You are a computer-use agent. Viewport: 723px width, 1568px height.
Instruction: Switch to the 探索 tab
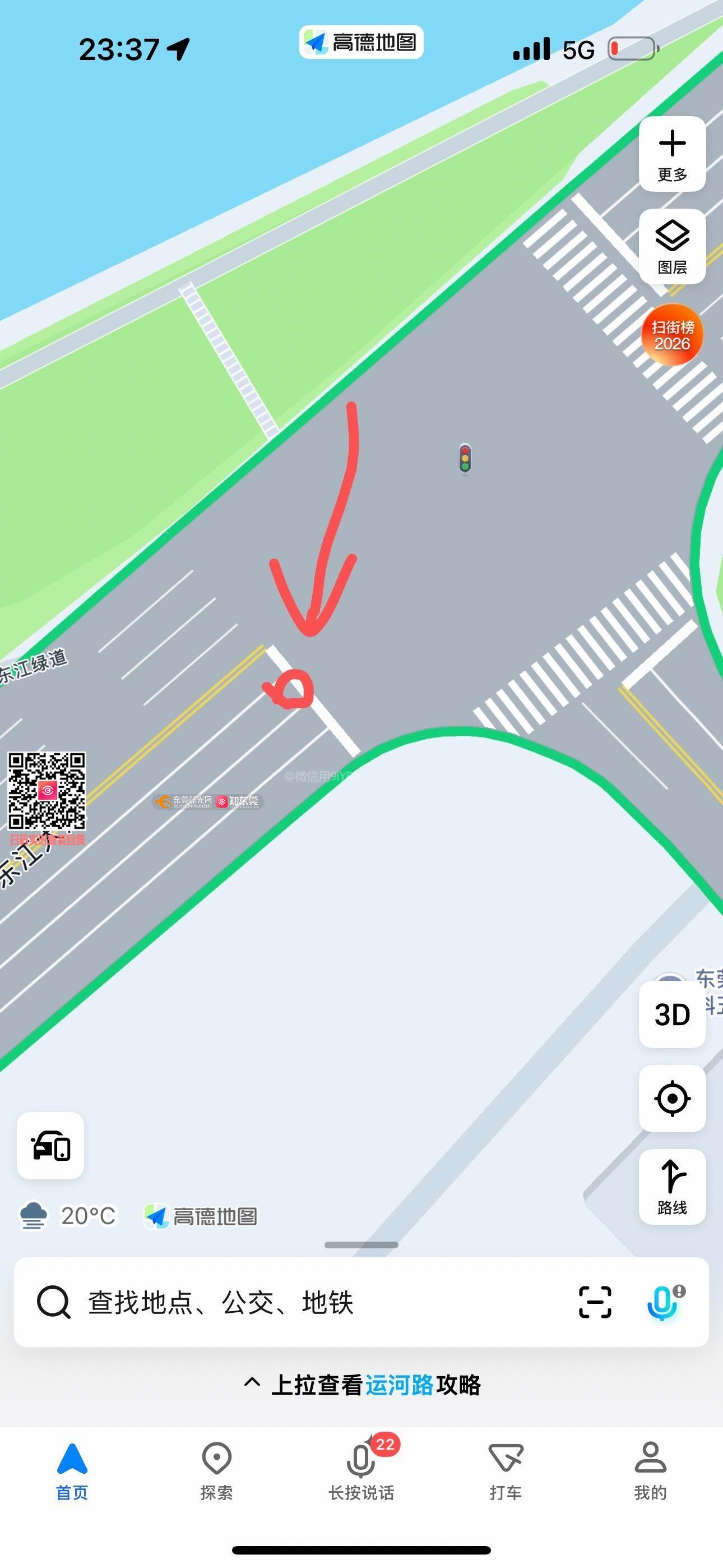(217, 1470)
